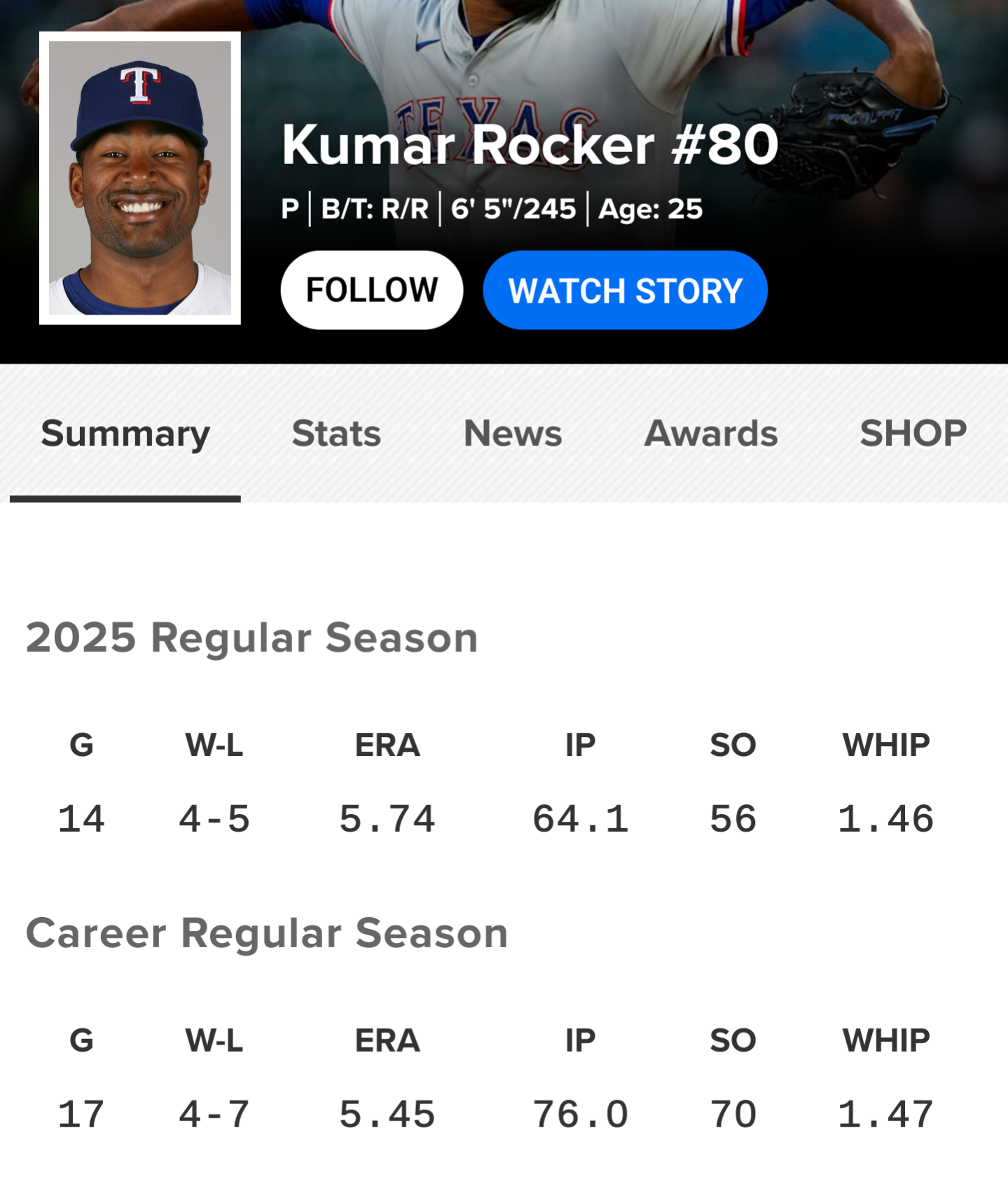Image resolution: width=1008 pixels, height=1177 pixels.
Task: Go to the SHOP tab
Action: [913, 433]
